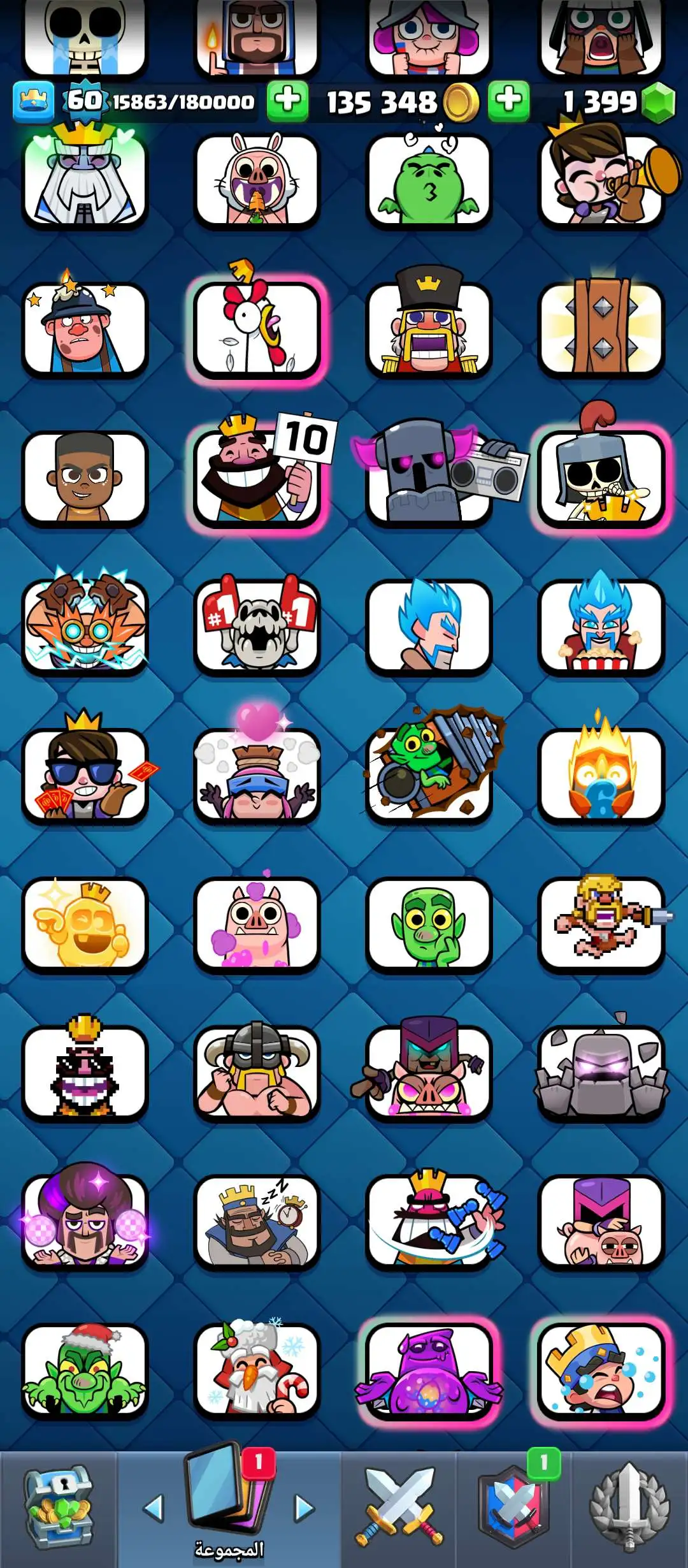The height and width of the screenshot is (1568, 688).
Task: Tap the right arrow beside the collection tab
Action: [304, 1508]
